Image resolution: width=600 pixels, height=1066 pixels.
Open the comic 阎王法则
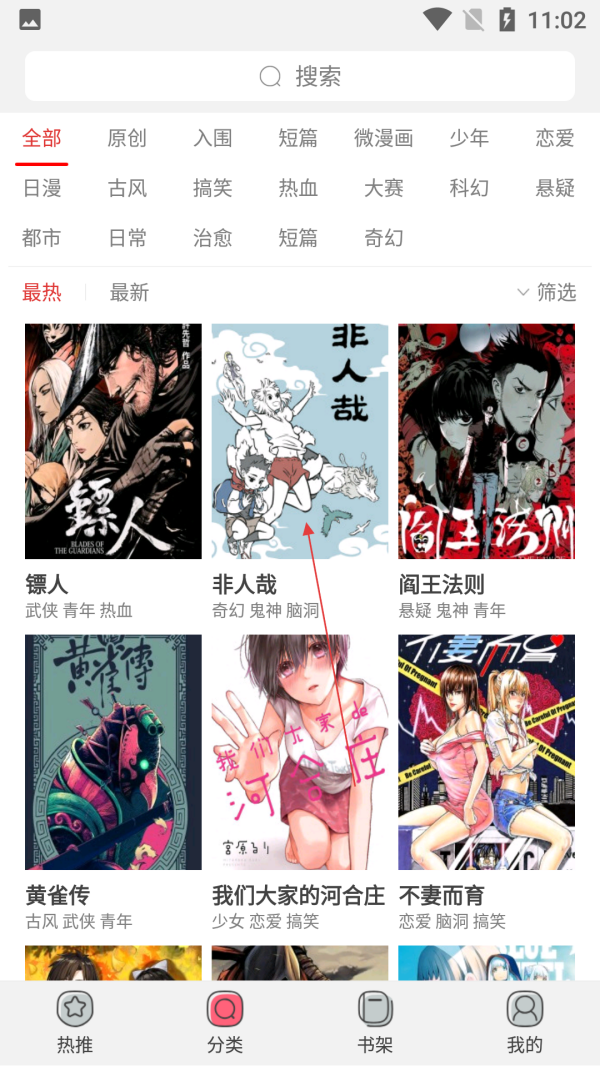486,441
